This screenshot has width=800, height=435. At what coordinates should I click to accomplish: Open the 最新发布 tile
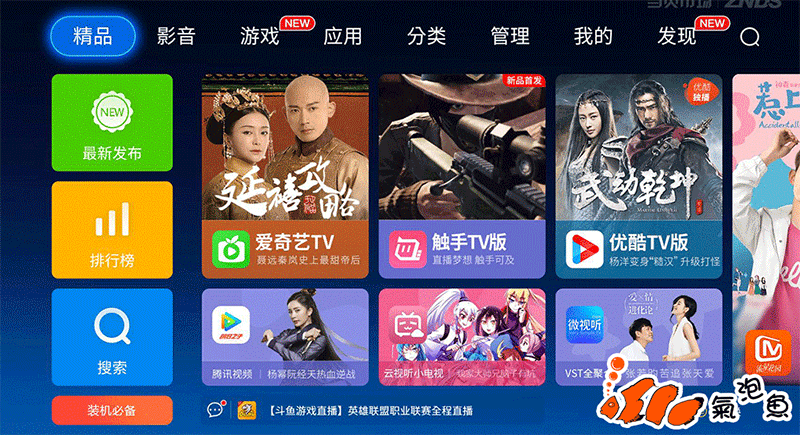(112, 122)
